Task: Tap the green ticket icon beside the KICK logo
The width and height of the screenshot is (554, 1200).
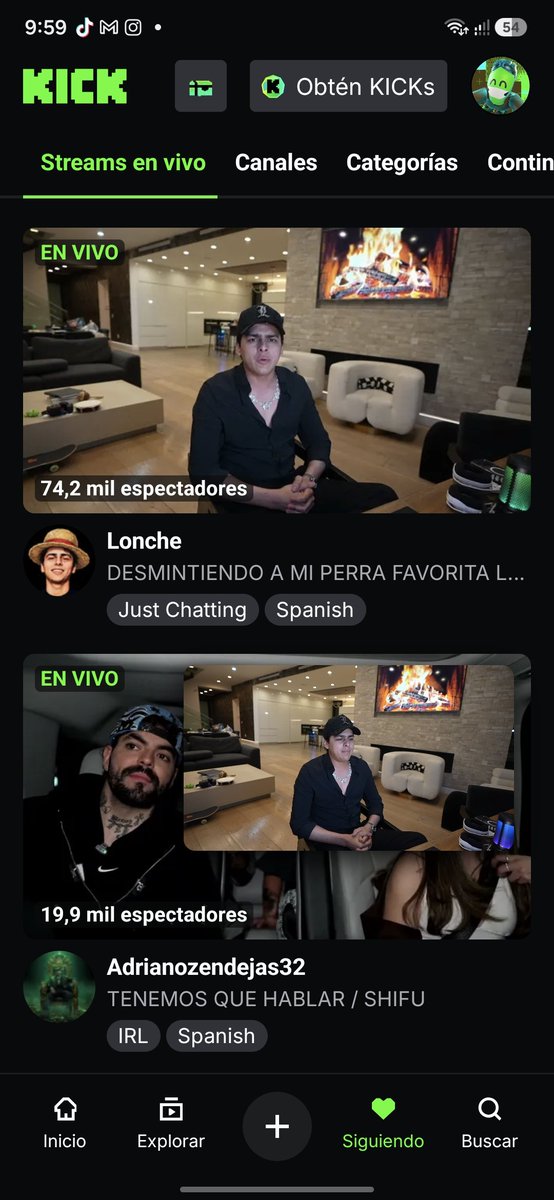Action: pos(201,87)
